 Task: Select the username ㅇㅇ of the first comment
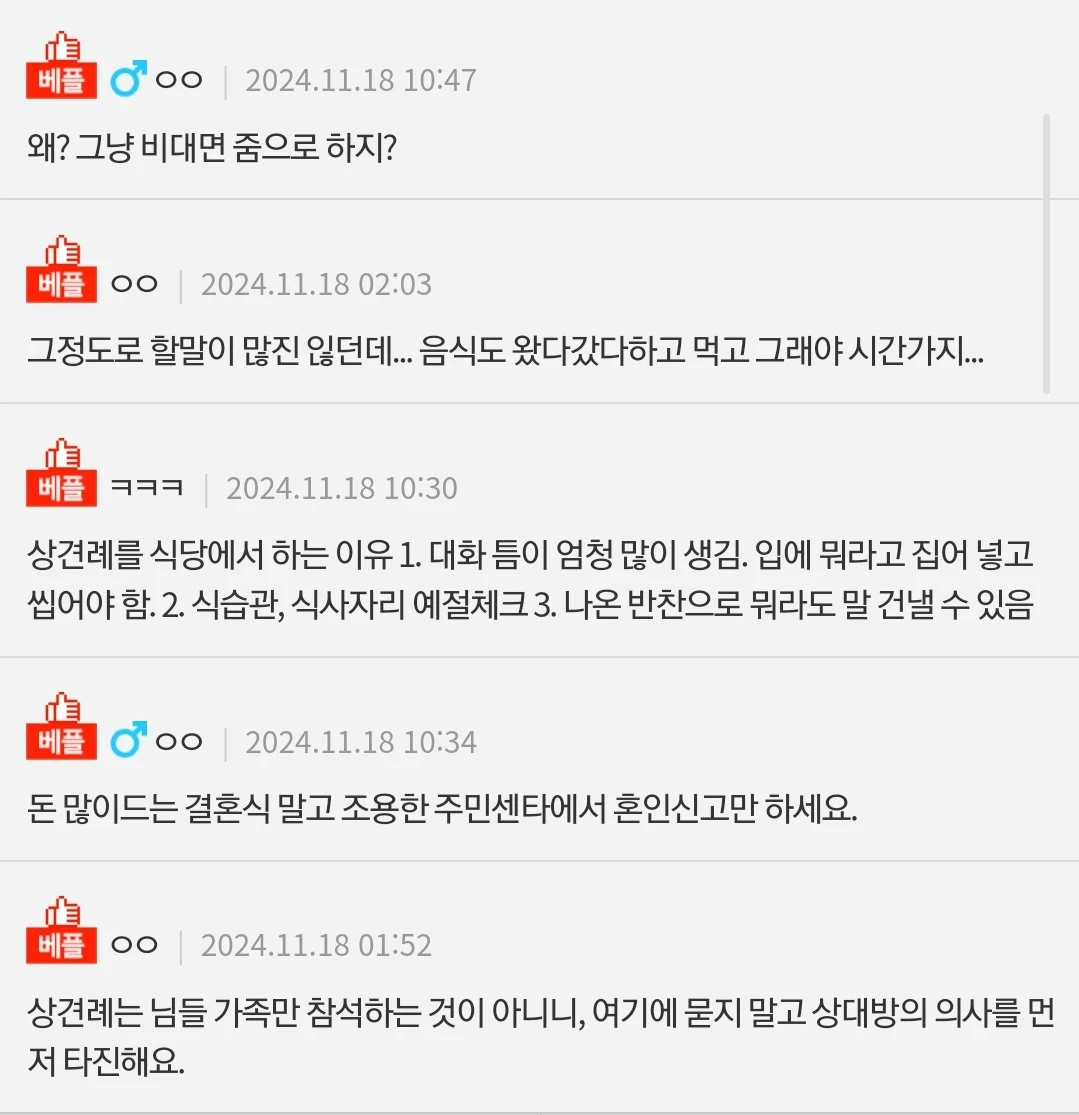tap(177, 80)
